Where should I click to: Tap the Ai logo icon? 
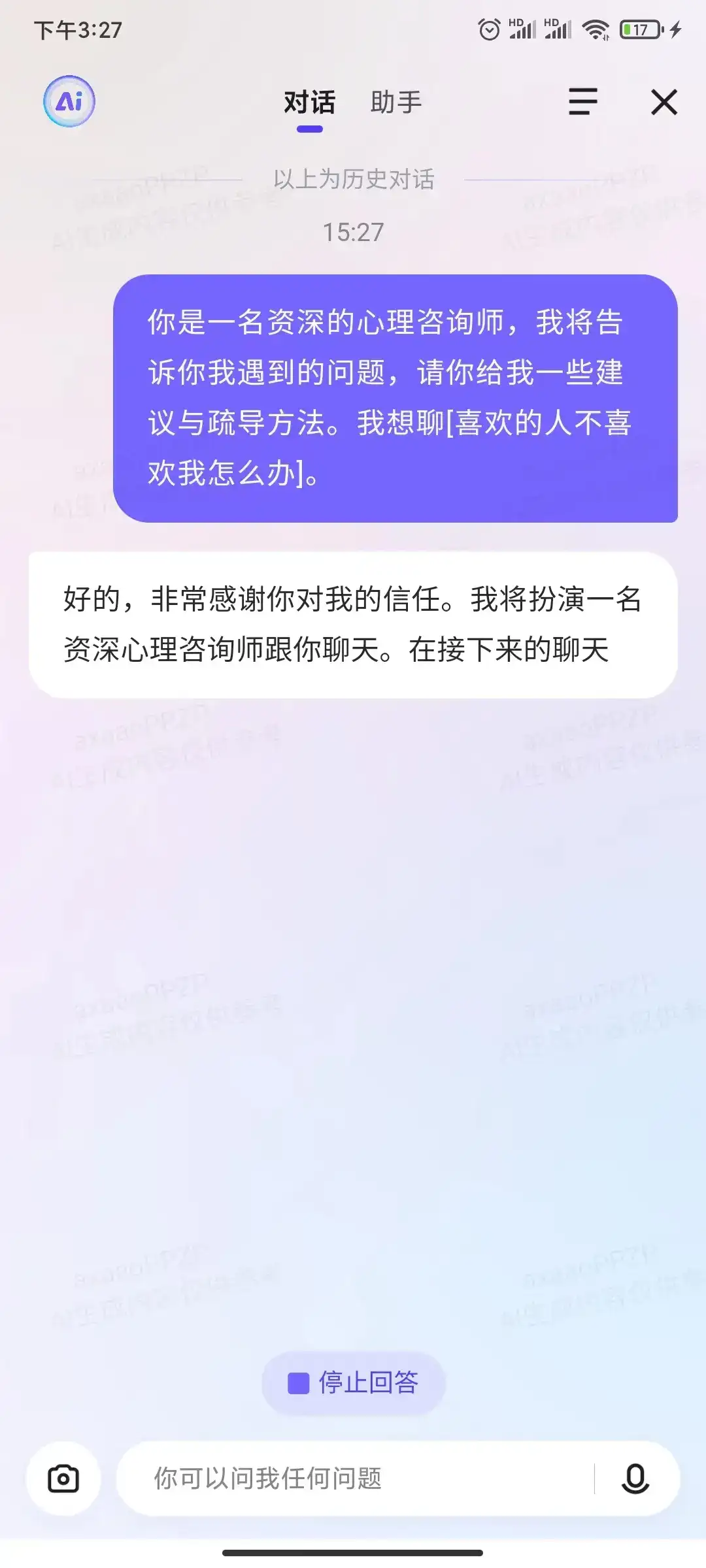[x=67, y=101]
